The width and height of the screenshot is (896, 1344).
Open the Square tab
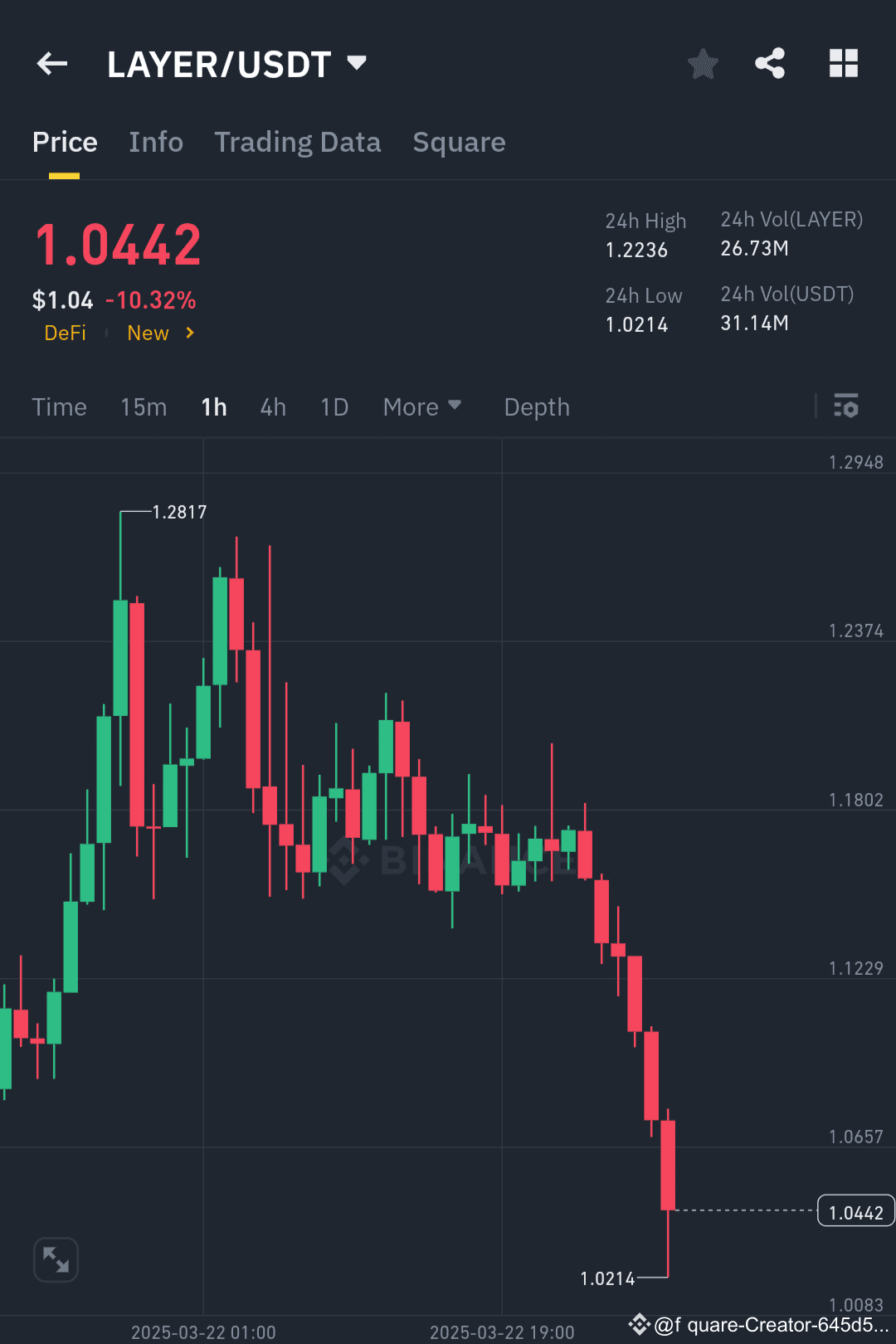click(459, 142)
